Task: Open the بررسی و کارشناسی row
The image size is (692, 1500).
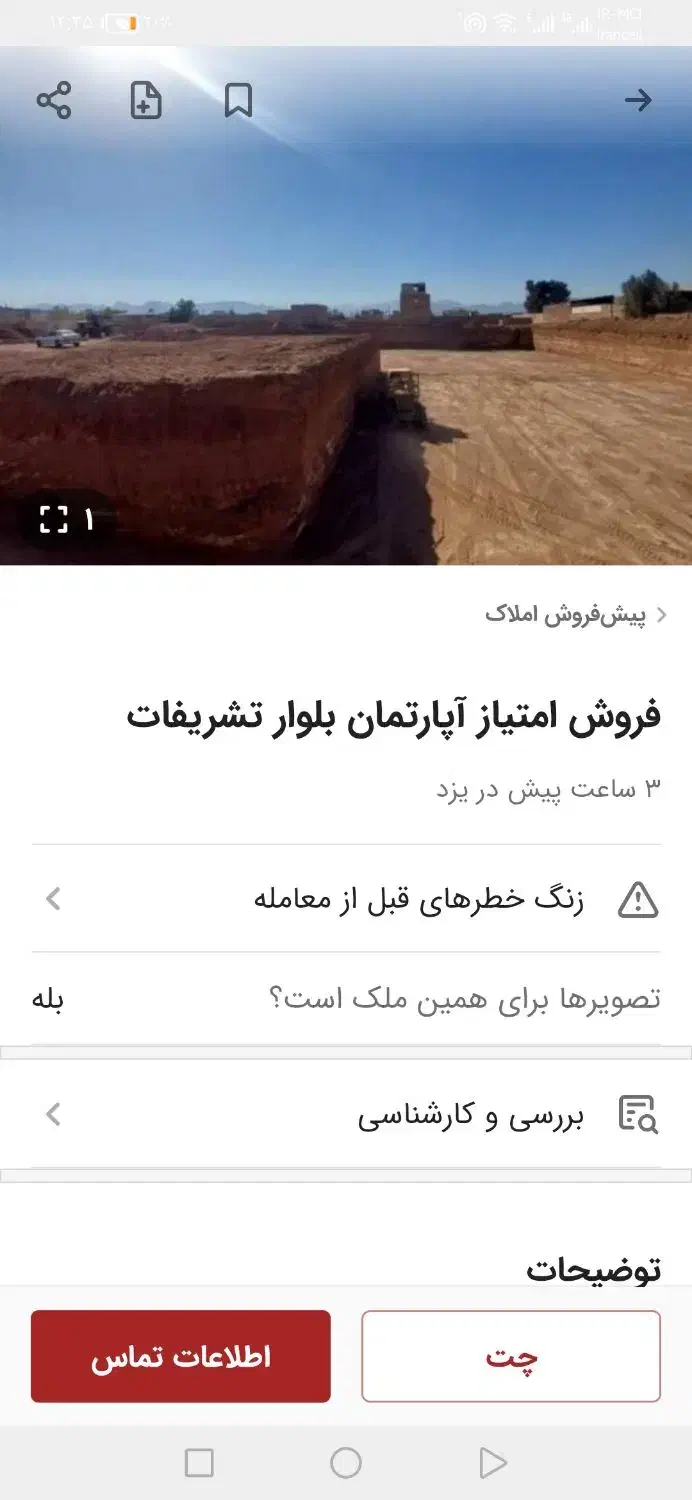Action: pos(346,1114)
